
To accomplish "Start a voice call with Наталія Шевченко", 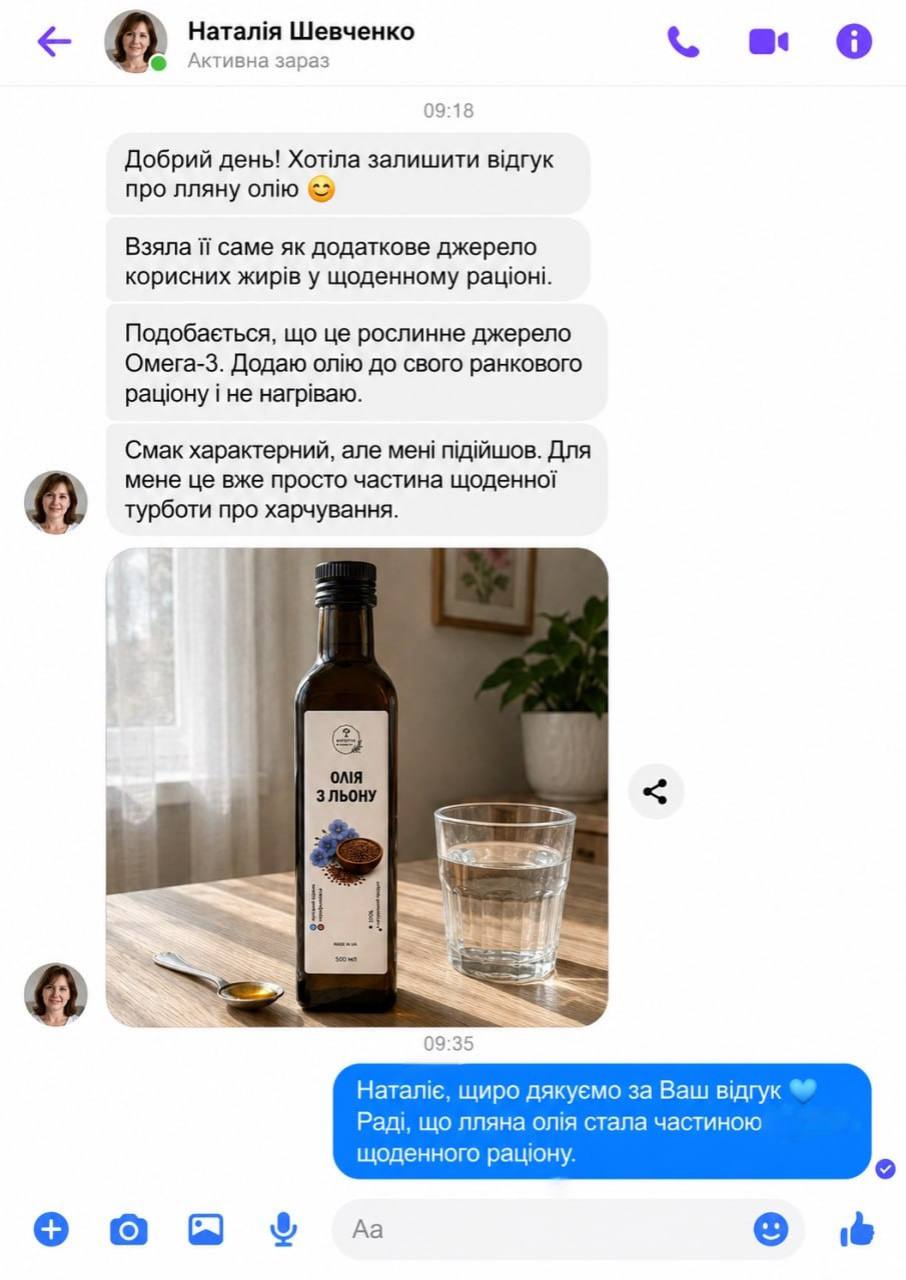I will (683, 41).
